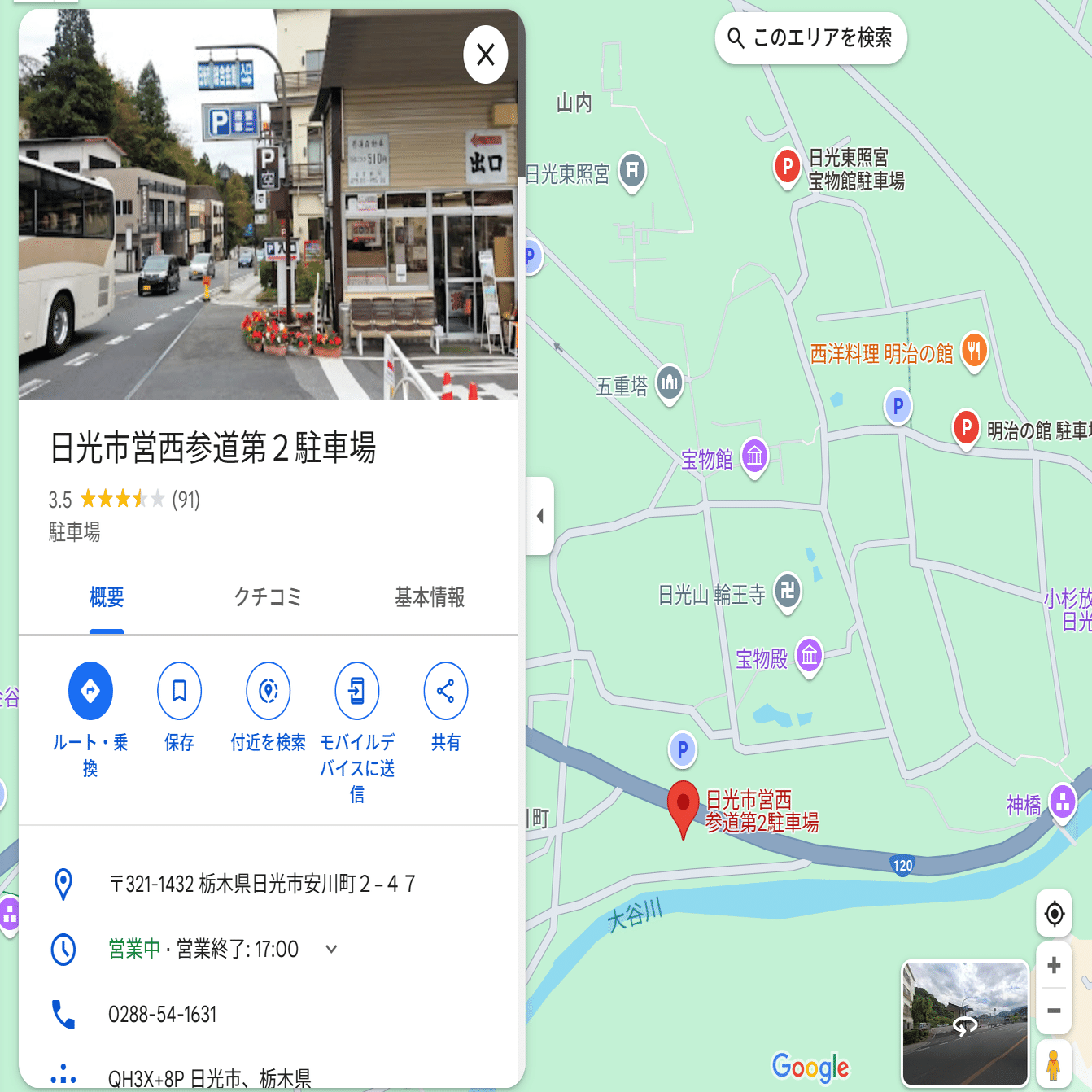Viewport: 1092px width, 1092px height.
Task: Call the phone number 0288-54-1631
Action: pos(163,1015)
